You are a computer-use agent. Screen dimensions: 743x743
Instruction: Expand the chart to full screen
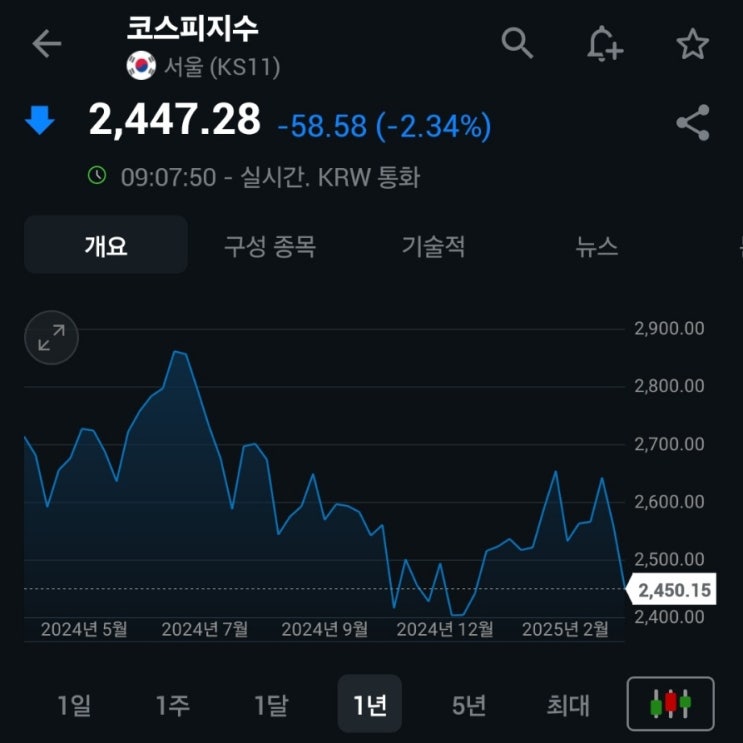(51, 337)
